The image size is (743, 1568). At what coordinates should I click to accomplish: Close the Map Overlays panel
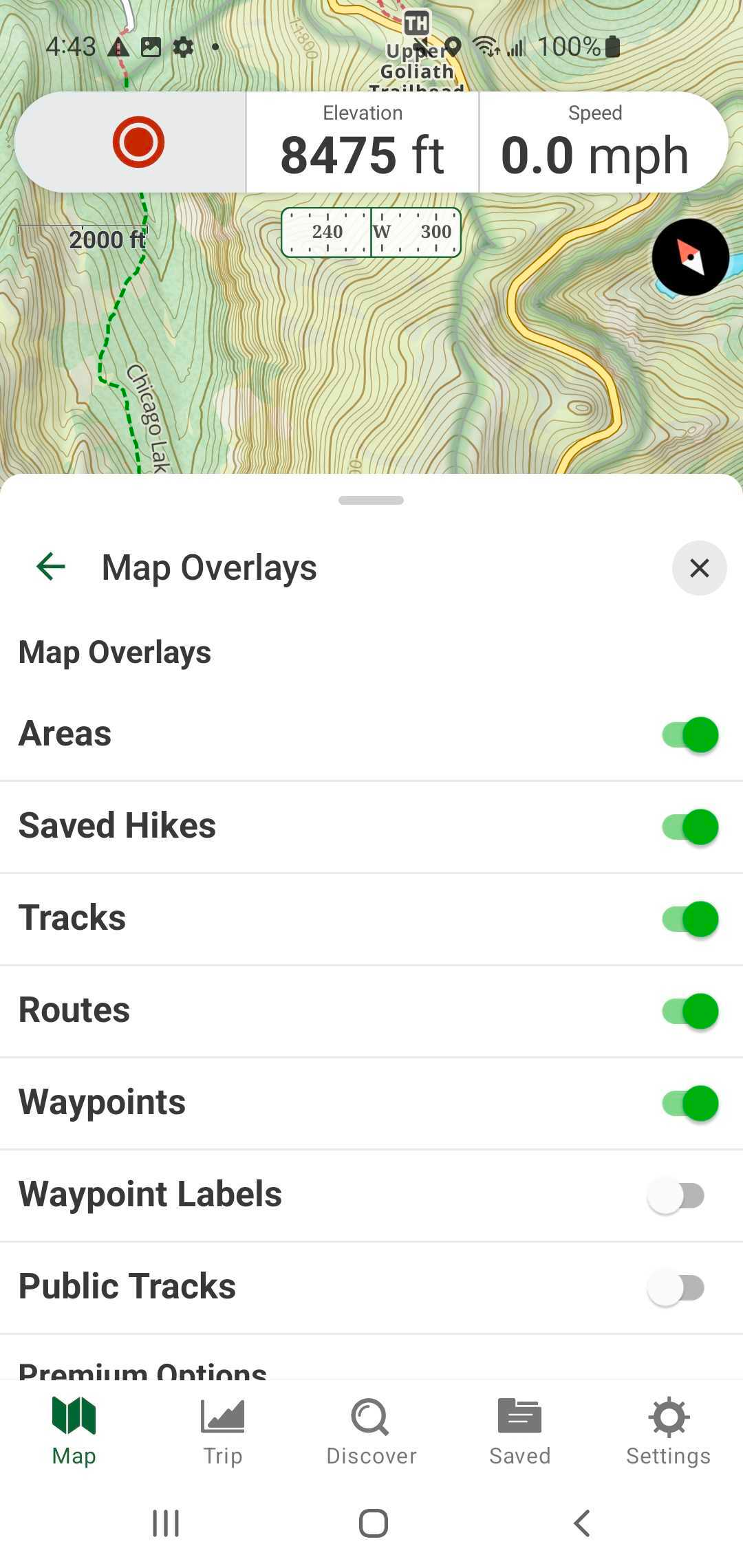tap(699, 568)
